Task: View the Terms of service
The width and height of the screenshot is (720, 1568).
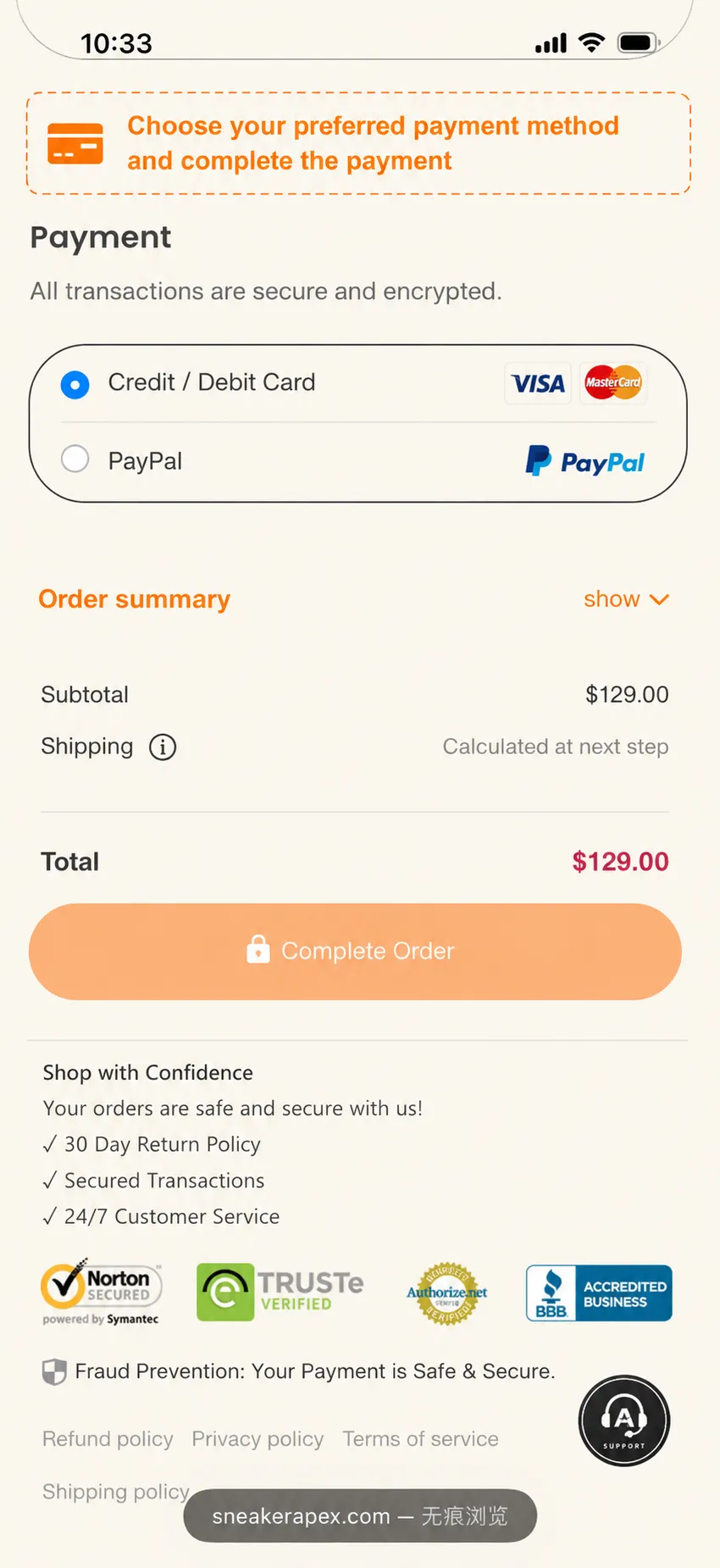Action: pyautogui.click(x=420, y=1439)
